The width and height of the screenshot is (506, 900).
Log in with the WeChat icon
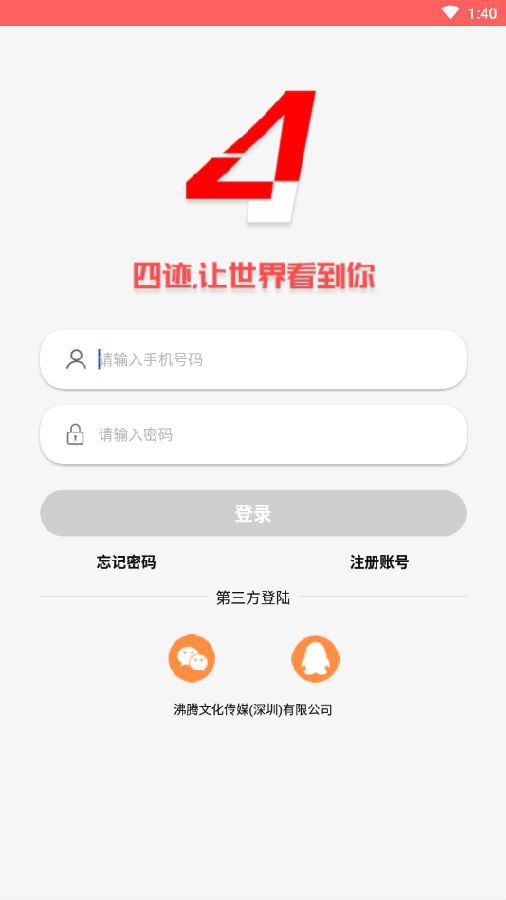pyautogui.click(x=192, y=658)
